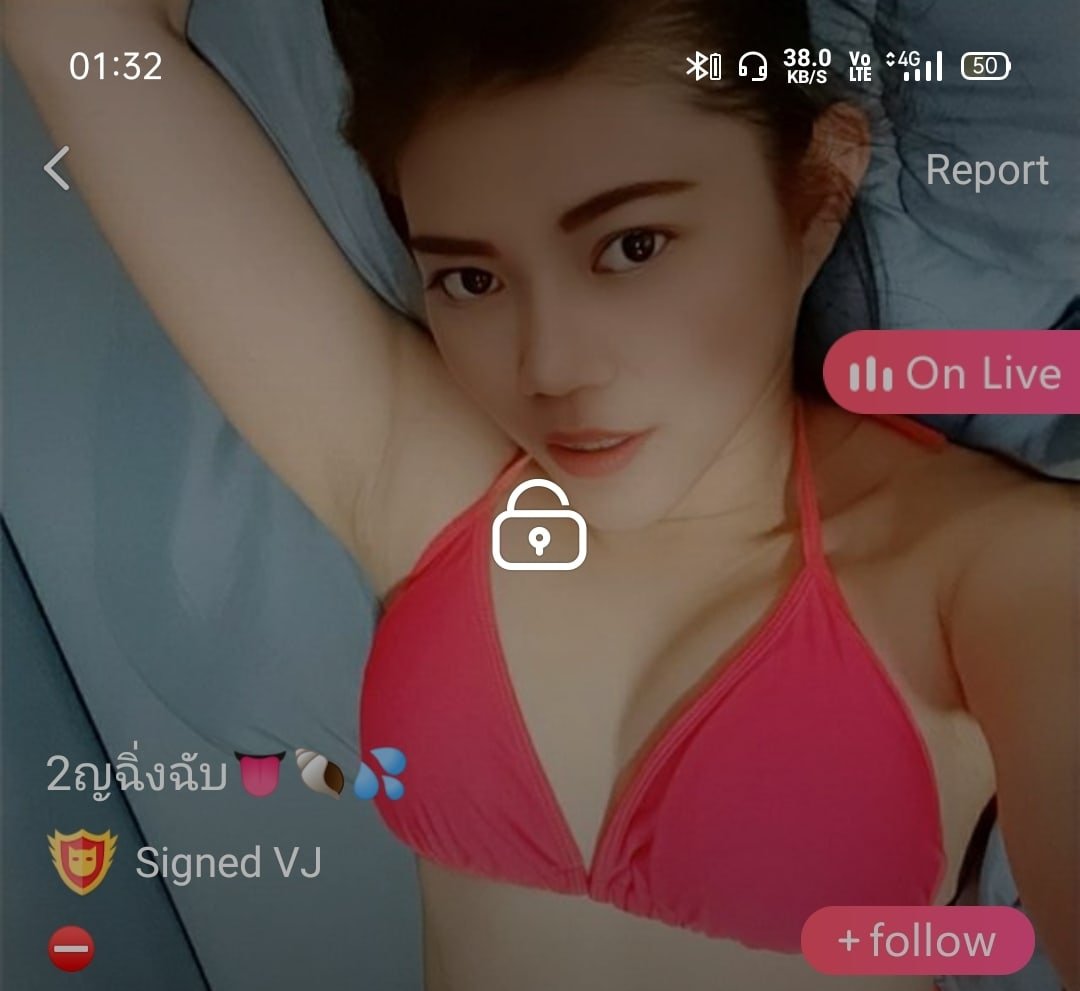This screenshot has height=991, width=1080.
Task: Go back using the top-left arrow
Action: (x=58, y=169)
